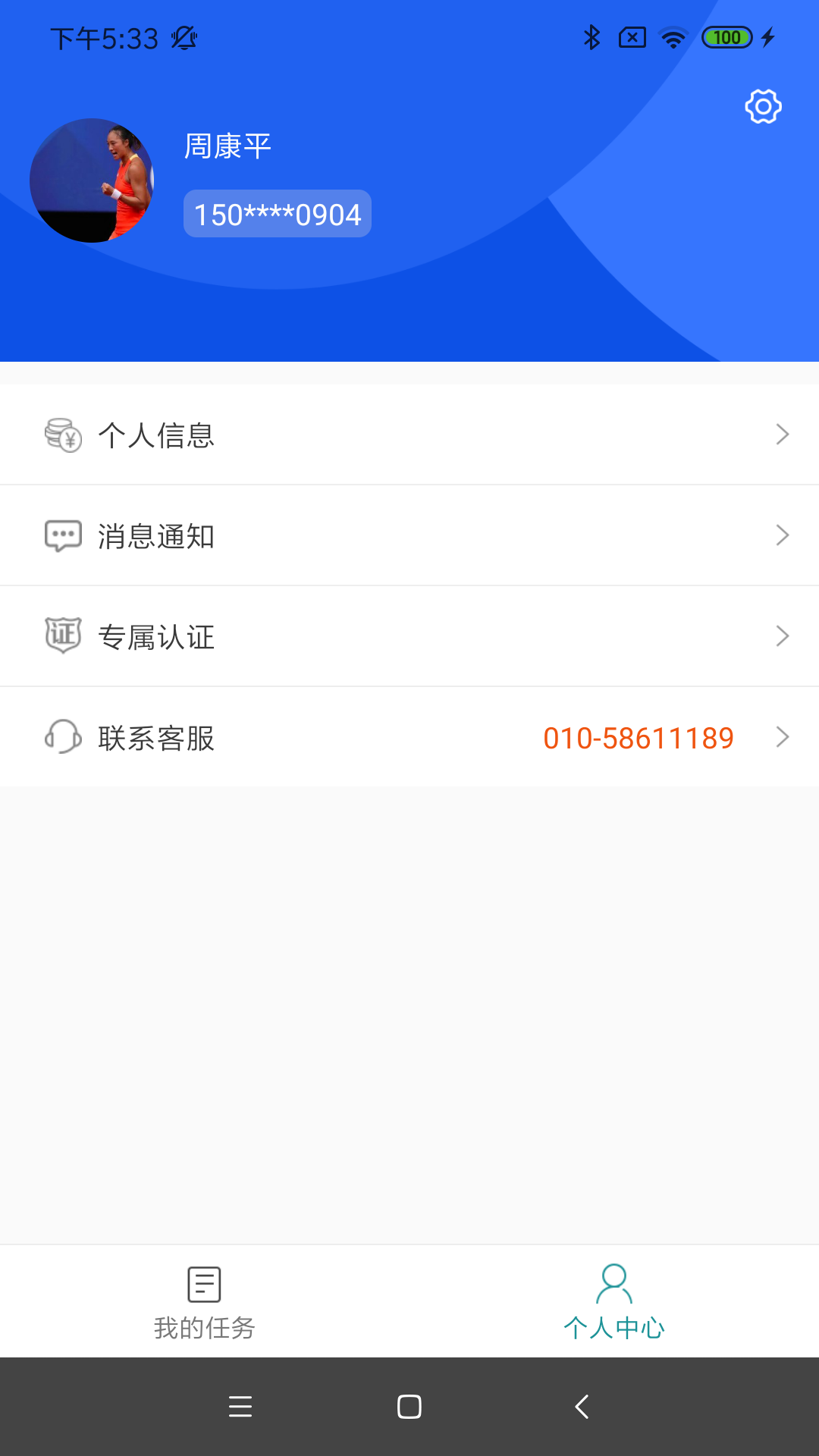Tap the 我的任务 task list icon
819x1456 pixels.
[x=203, y=1283]
